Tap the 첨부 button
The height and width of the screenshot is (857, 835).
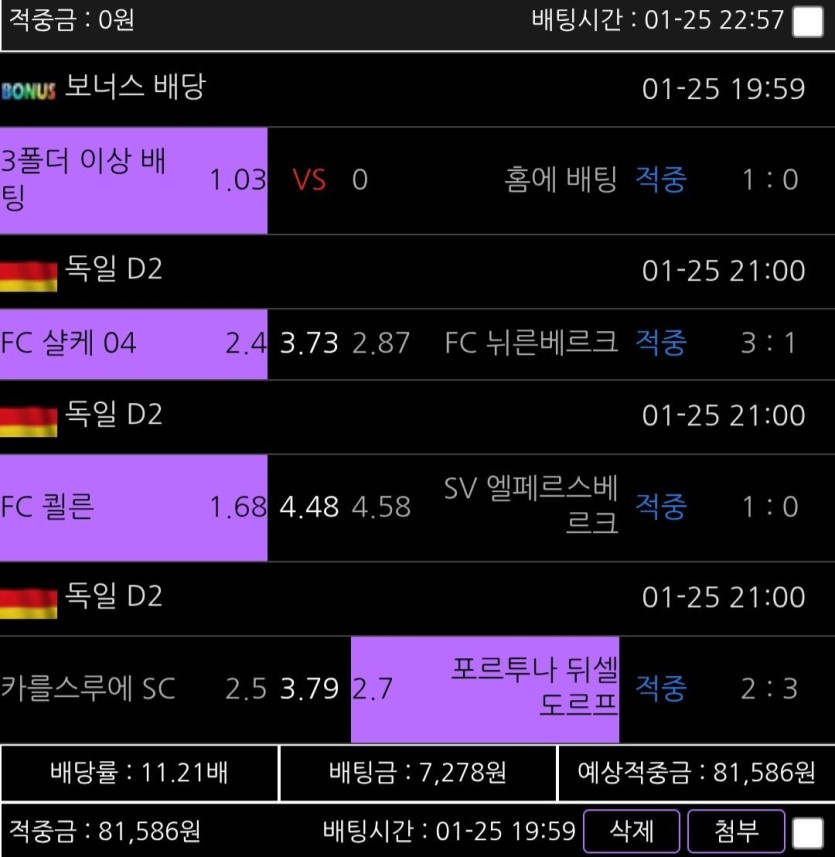pos(736,831)
